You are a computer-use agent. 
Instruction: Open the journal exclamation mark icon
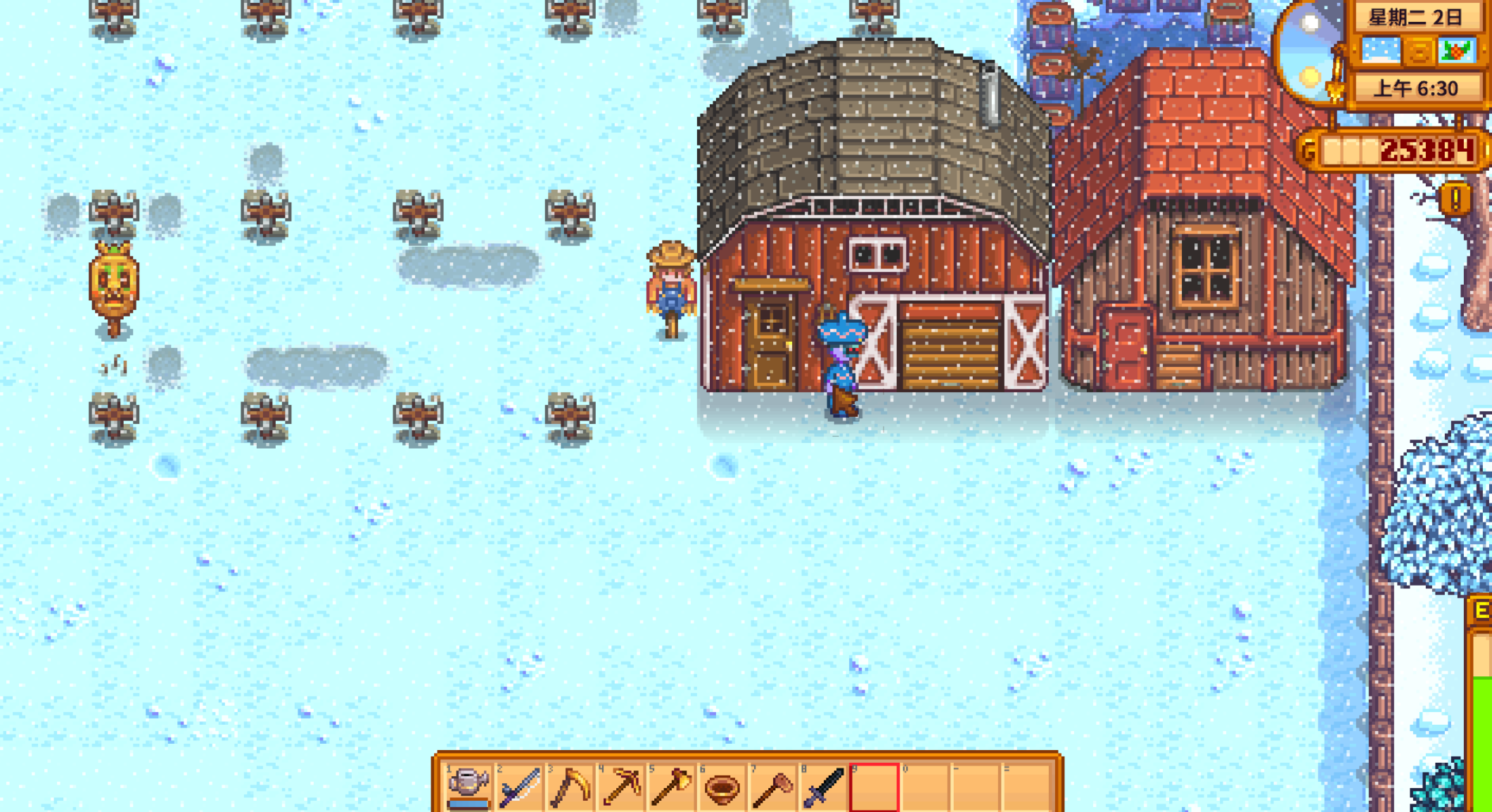coord(1455,200)
